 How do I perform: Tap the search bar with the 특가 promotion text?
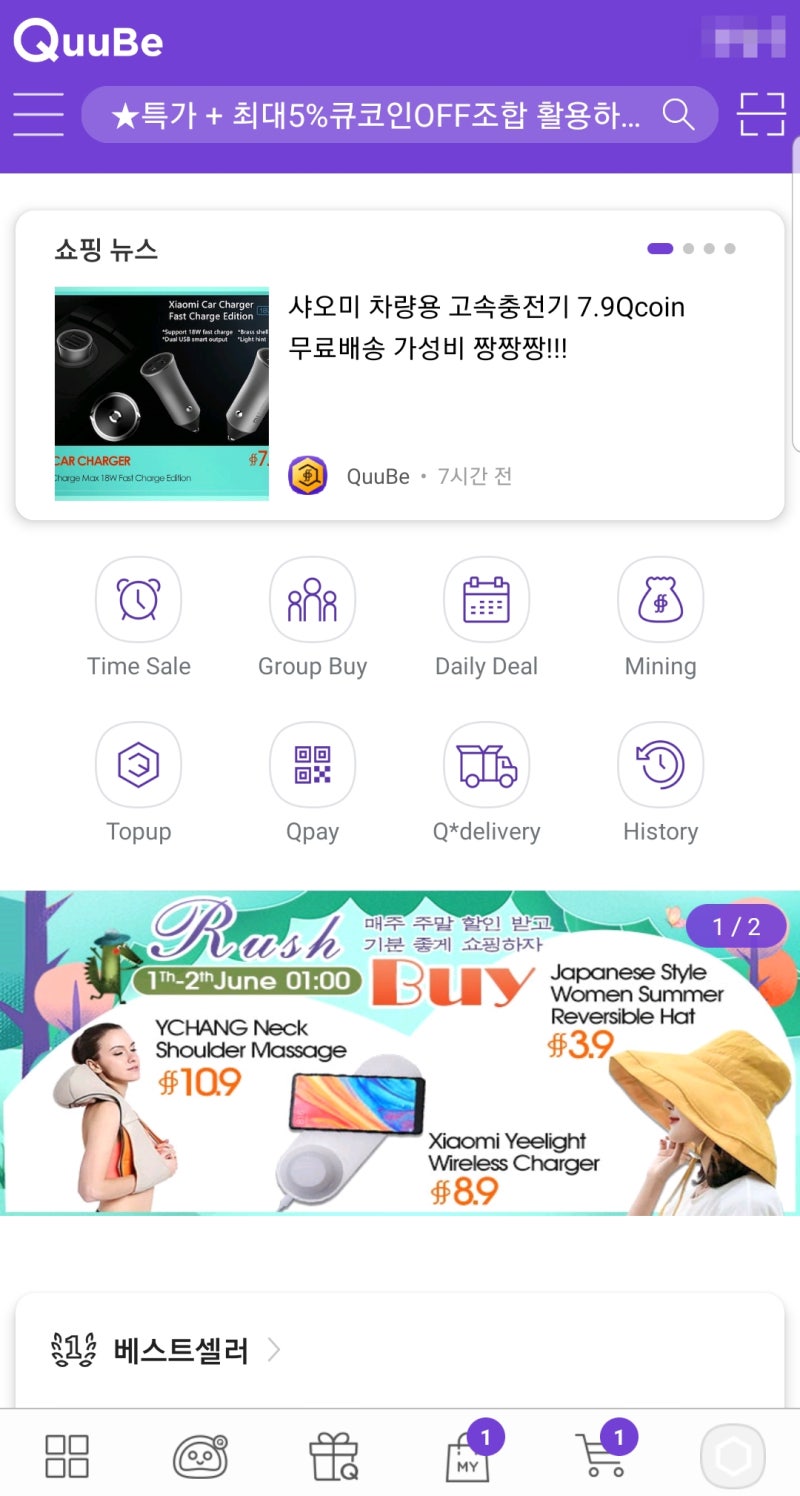click(x=380, y=113)
